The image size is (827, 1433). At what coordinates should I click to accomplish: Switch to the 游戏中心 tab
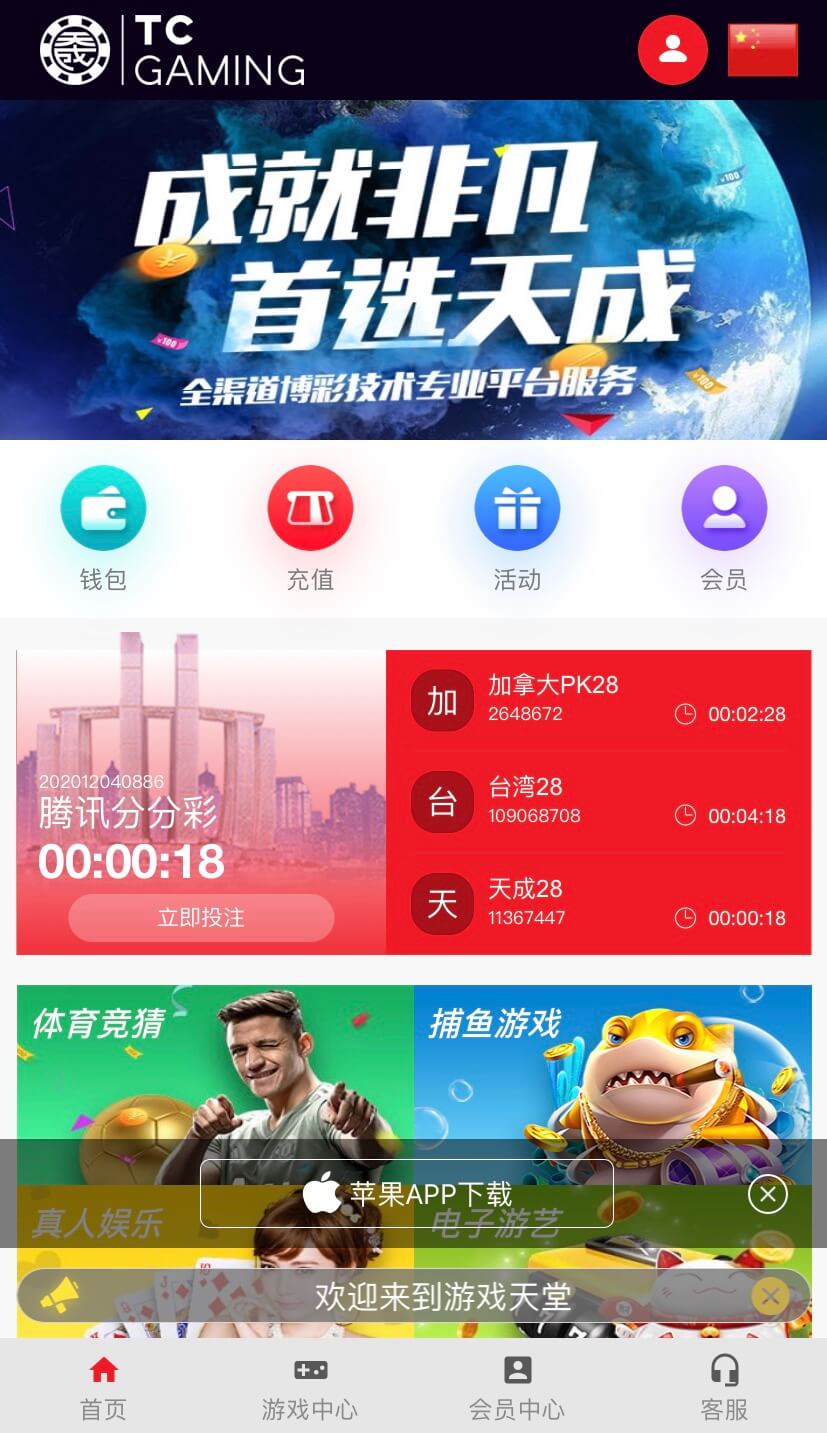(310, 1388)
